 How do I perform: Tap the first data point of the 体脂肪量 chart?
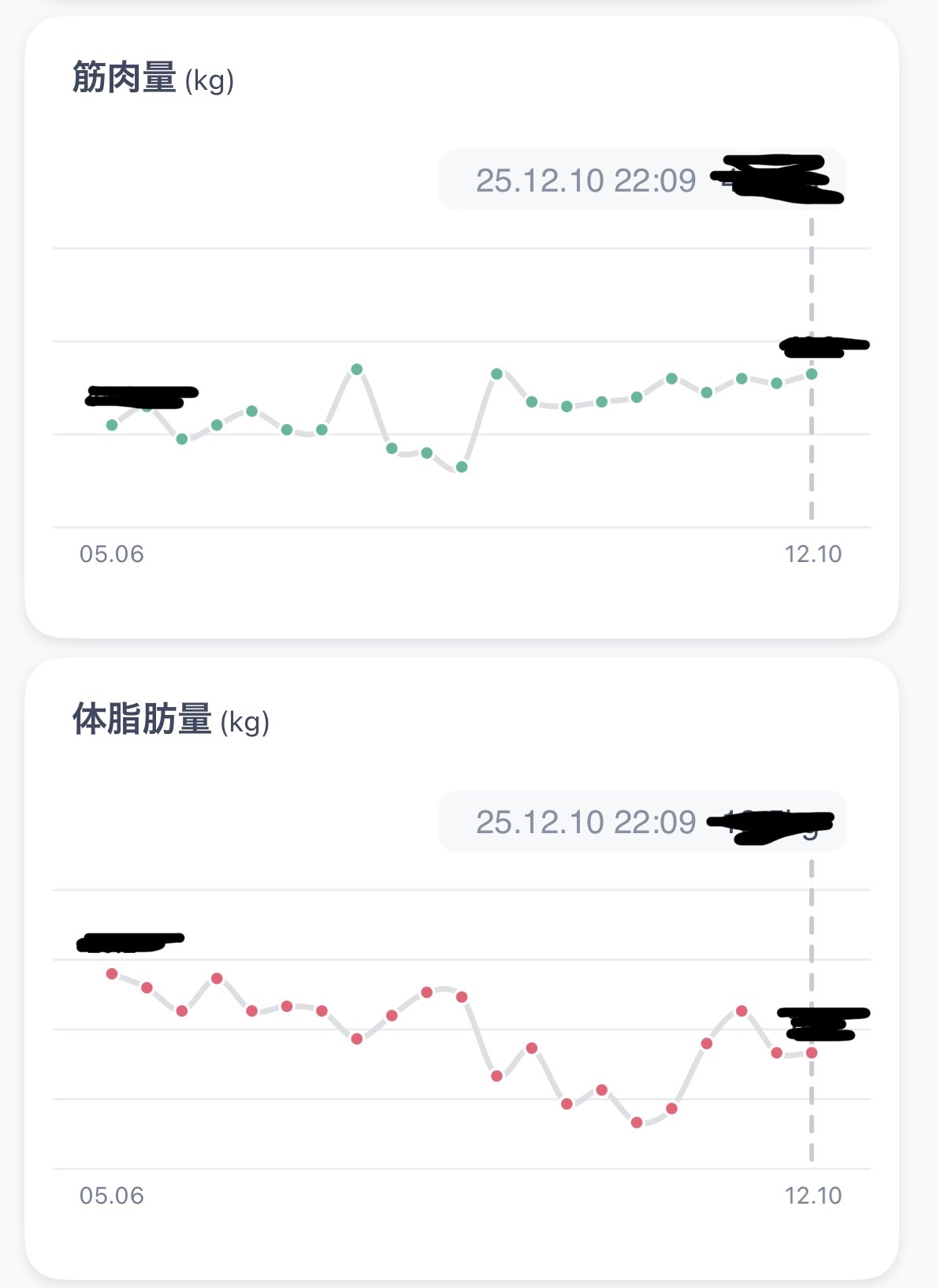[x=112, y=973]
